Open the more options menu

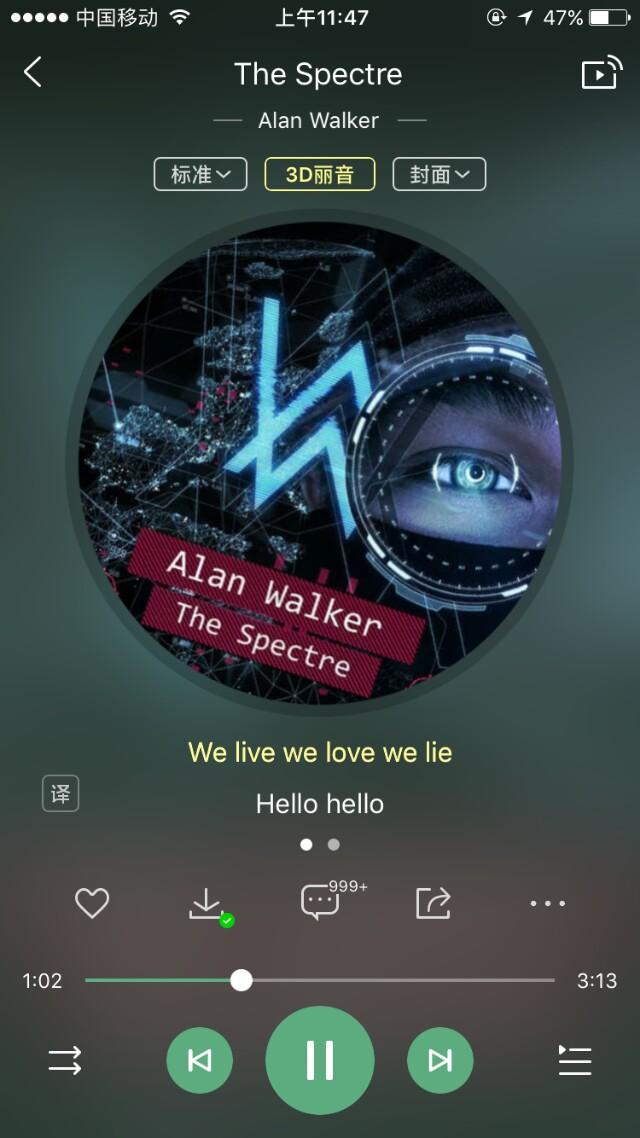click(547, 903)
